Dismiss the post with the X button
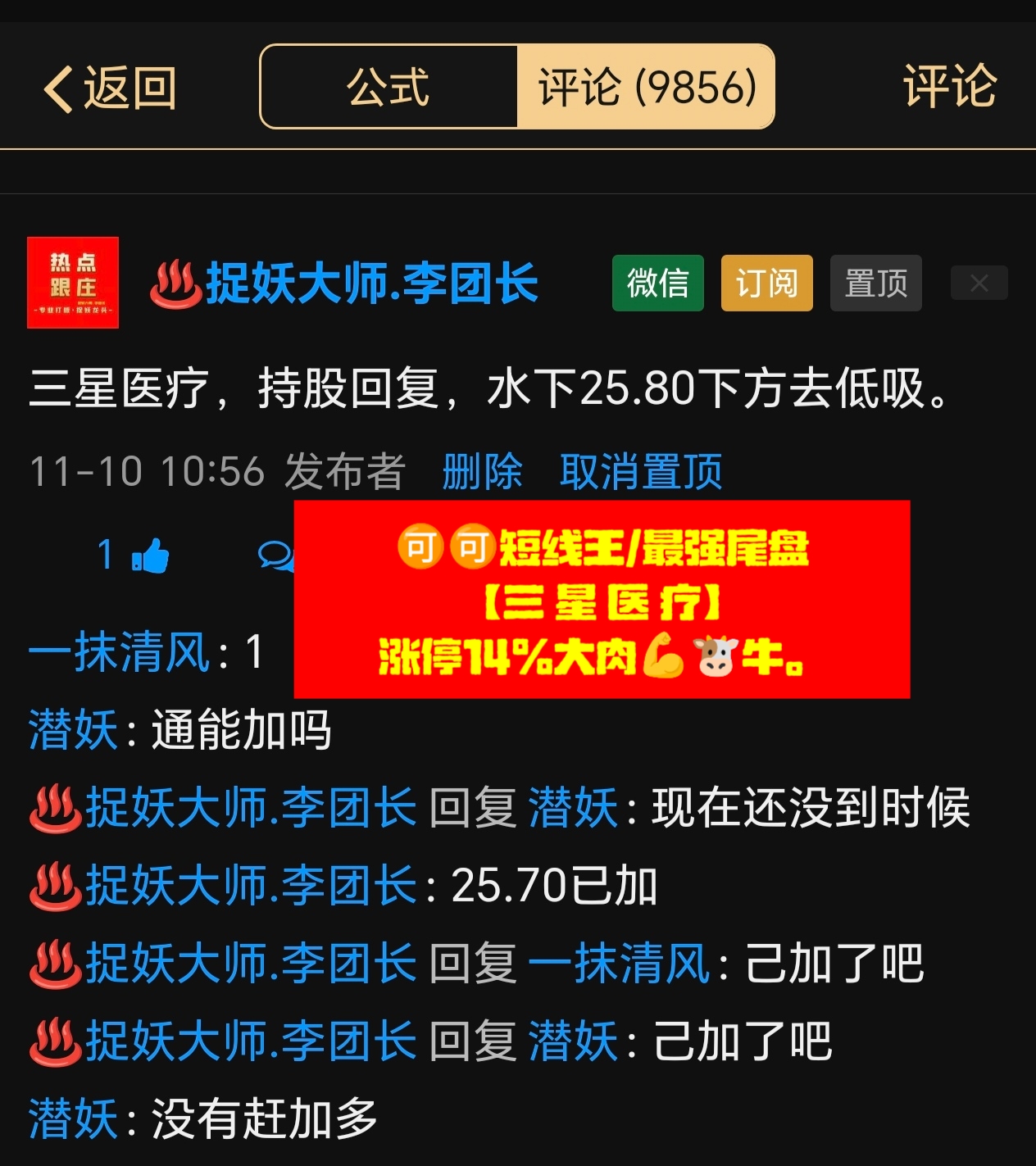Image resolution: width=1036 pixels, height=1166 pixels. pos(979,284)
